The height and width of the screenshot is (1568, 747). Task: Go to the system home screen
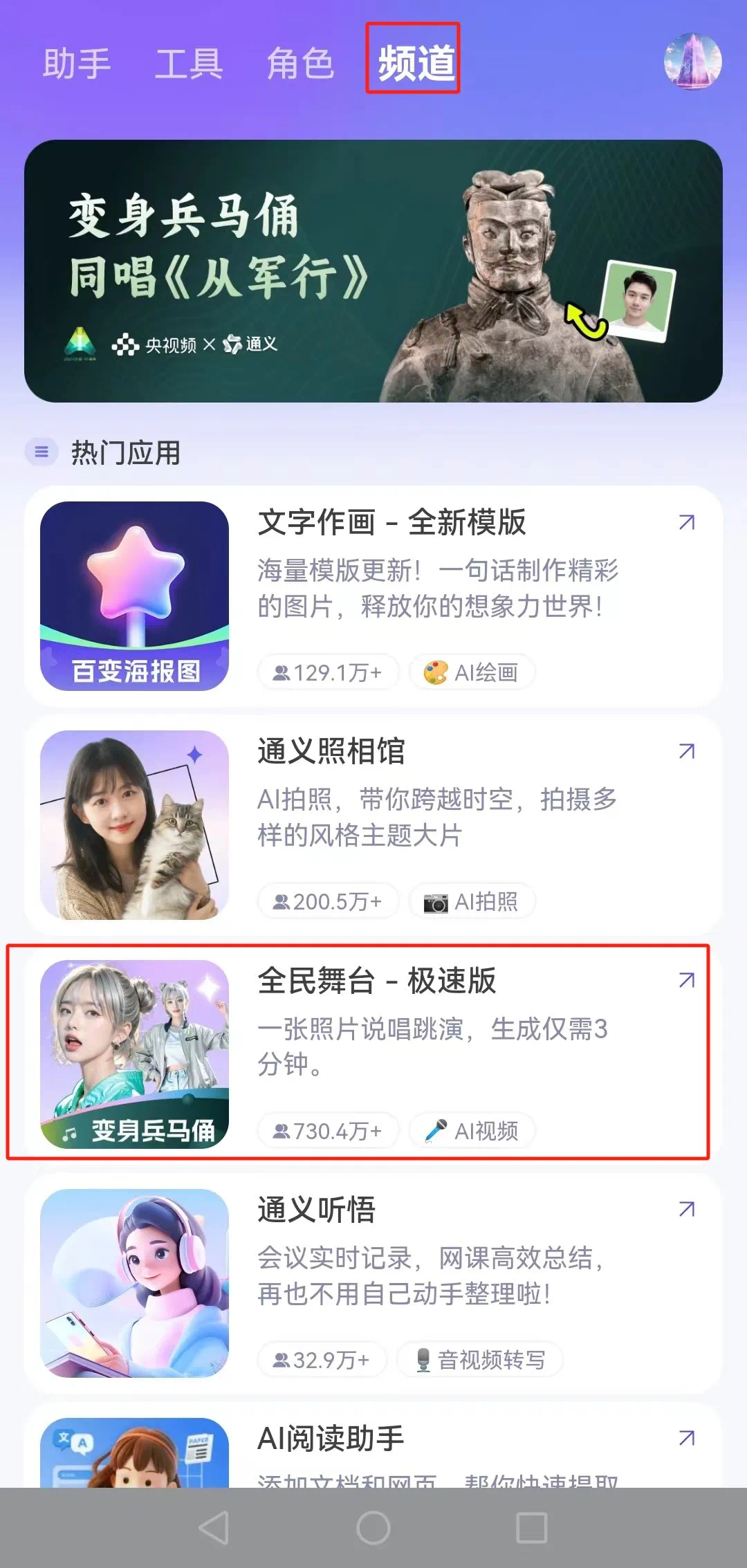373,1528
